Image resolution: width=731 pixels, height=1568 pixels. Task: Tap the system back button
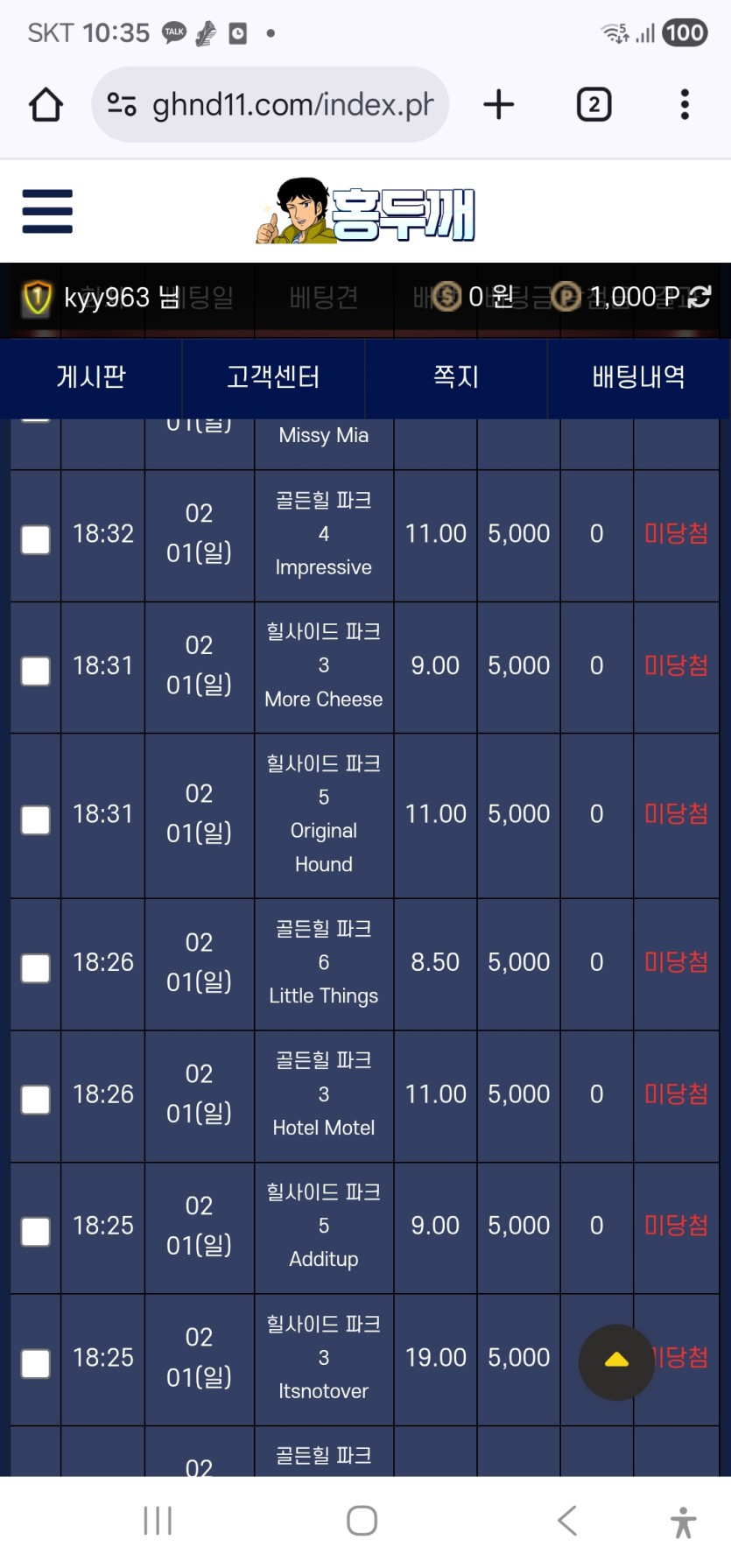pos(567,1521)
